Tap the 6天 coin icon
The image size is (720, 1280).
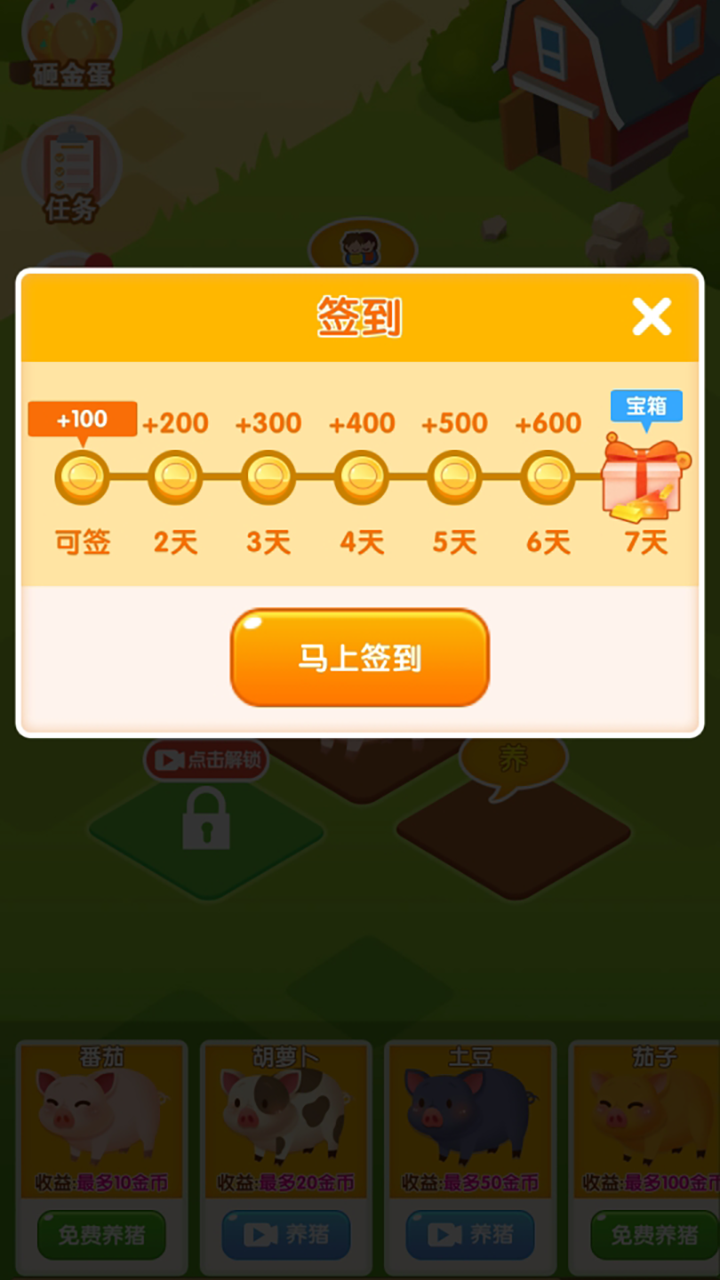[x=546, y=477]
